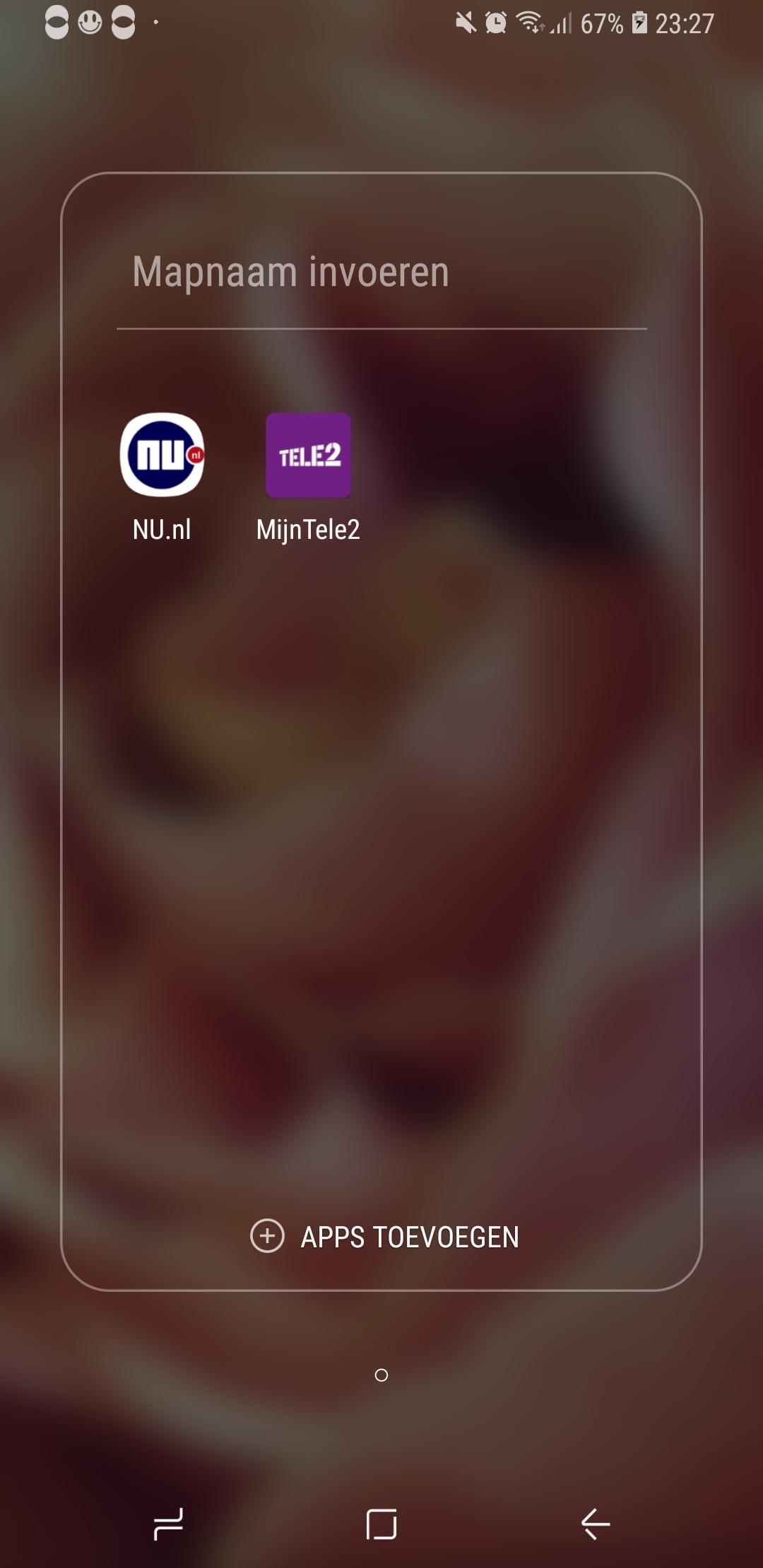Go to the home screen
This screenshot has width=763, height=1568.
381,1524
